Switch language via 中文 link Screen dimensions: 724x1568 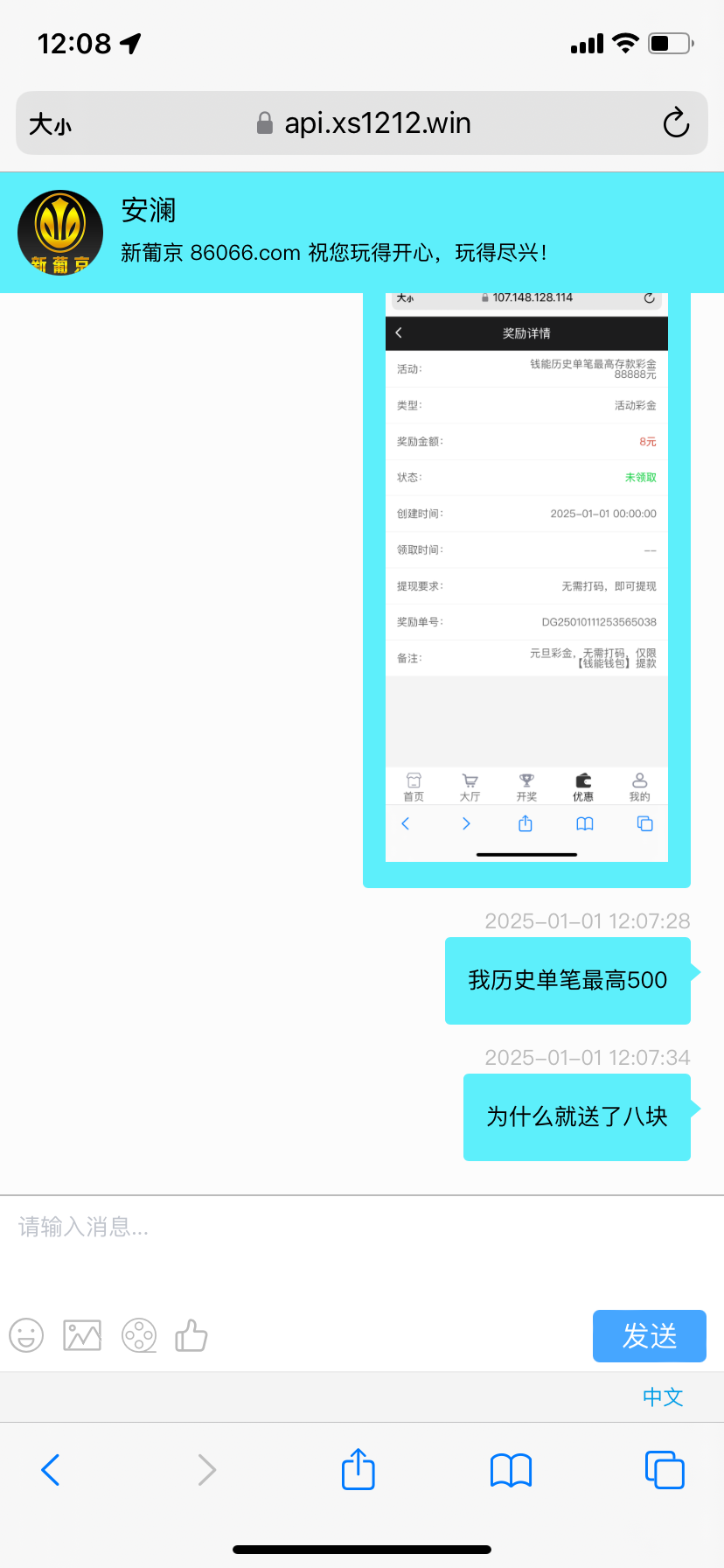pyautogui.click(x=663, y=1396)
